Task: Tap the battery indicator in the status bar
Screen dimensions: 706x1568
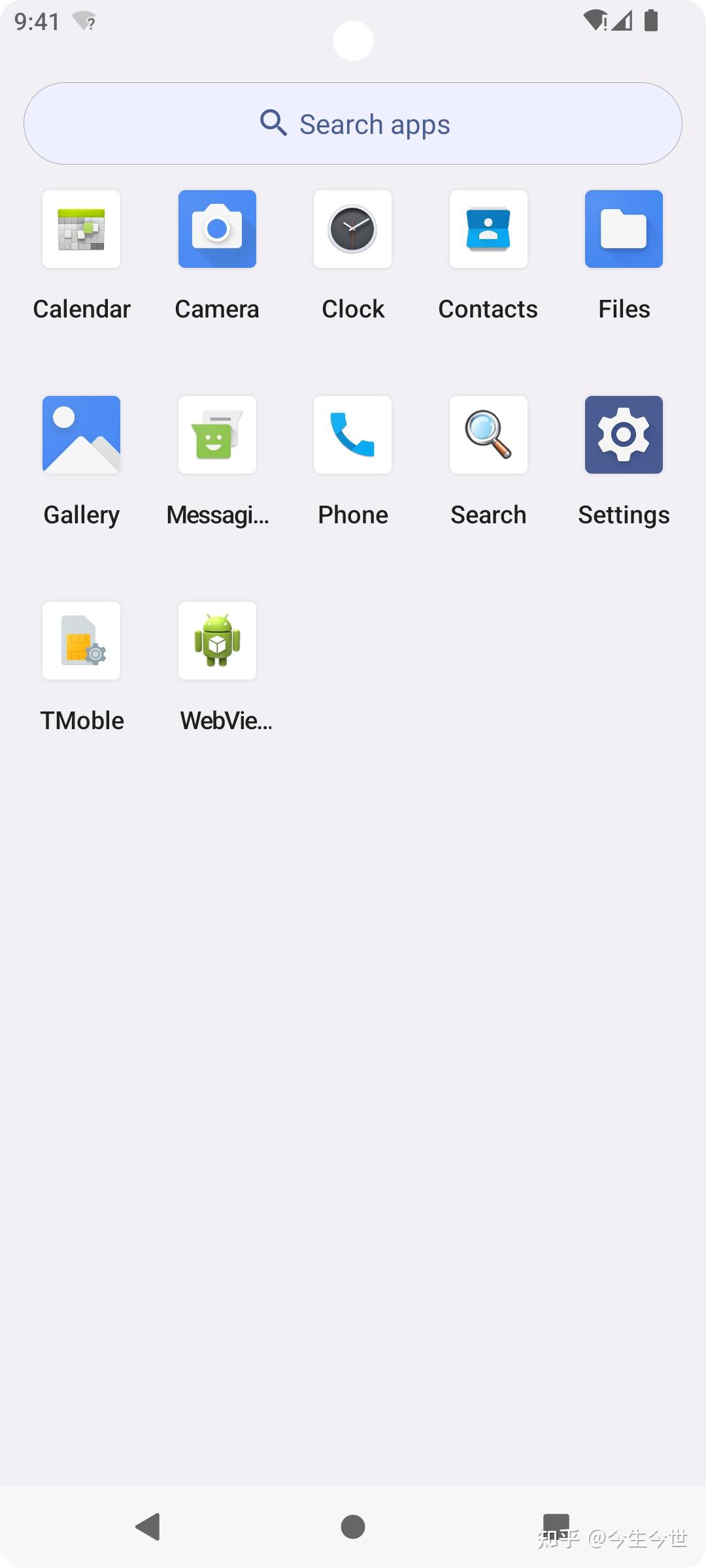Action: click(652, 20)
